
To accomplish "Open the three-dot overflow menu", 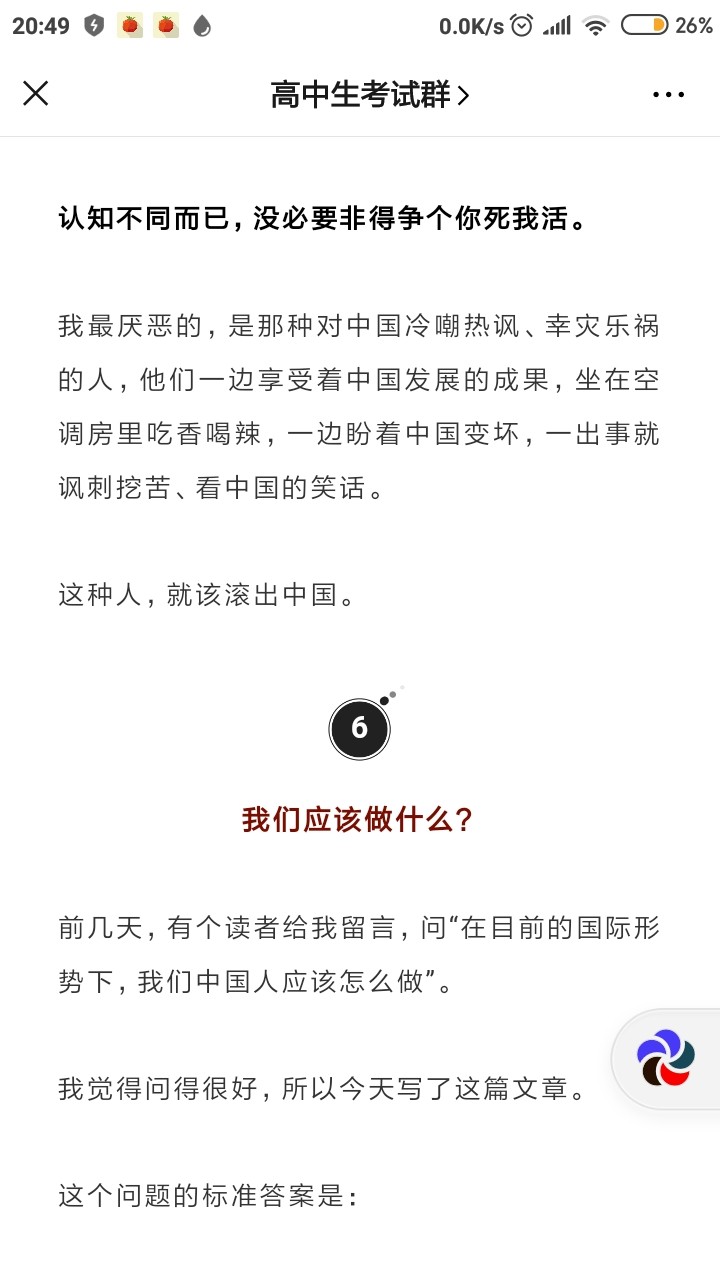I will (x=668, y=95).
